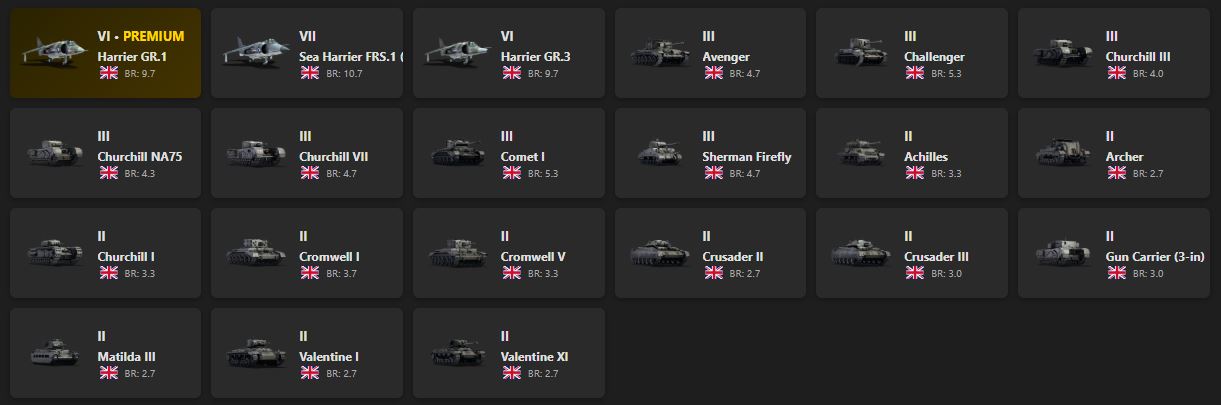
Task: View the Avenger tank card
Action: [x=711, y=53]
